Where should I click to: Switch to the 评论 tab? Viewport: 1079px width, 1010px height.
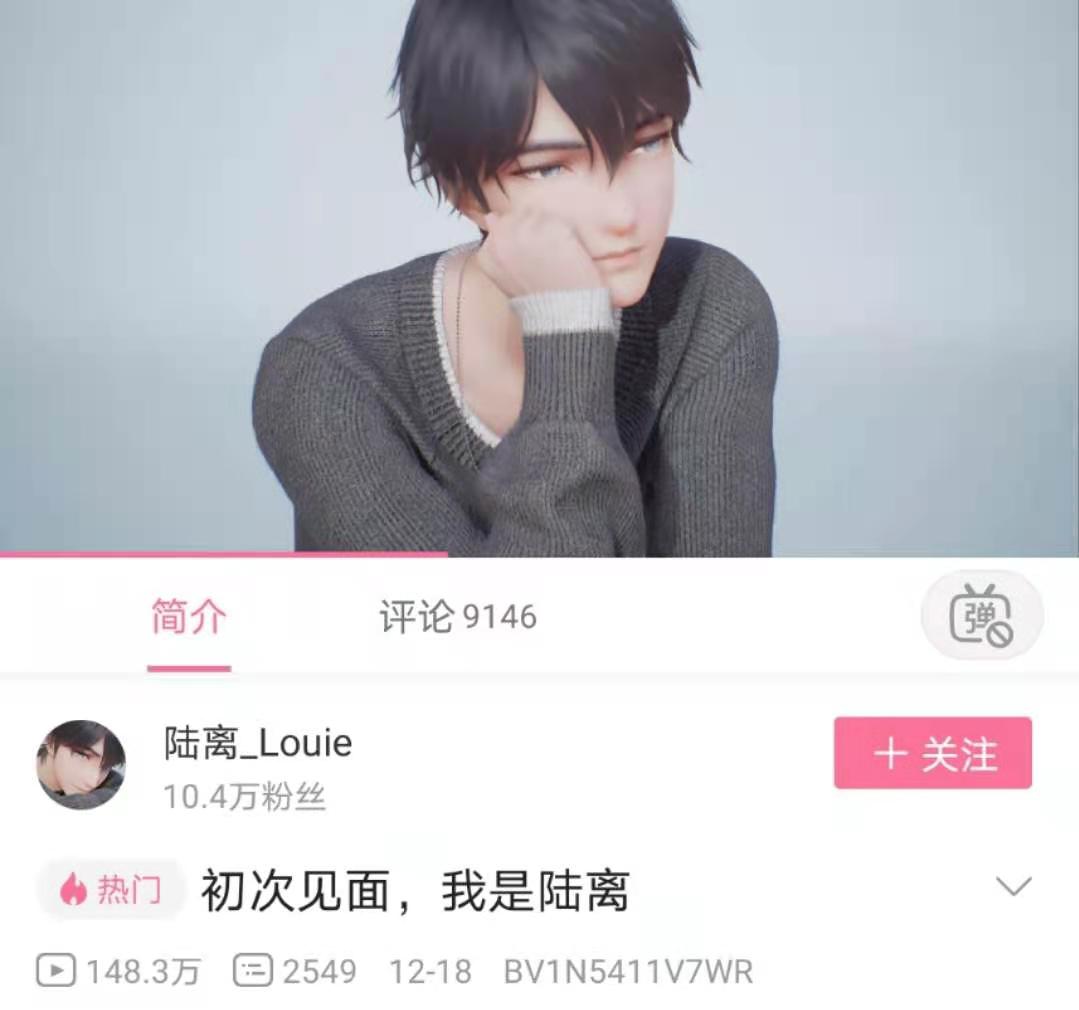[x=457, y=617]
